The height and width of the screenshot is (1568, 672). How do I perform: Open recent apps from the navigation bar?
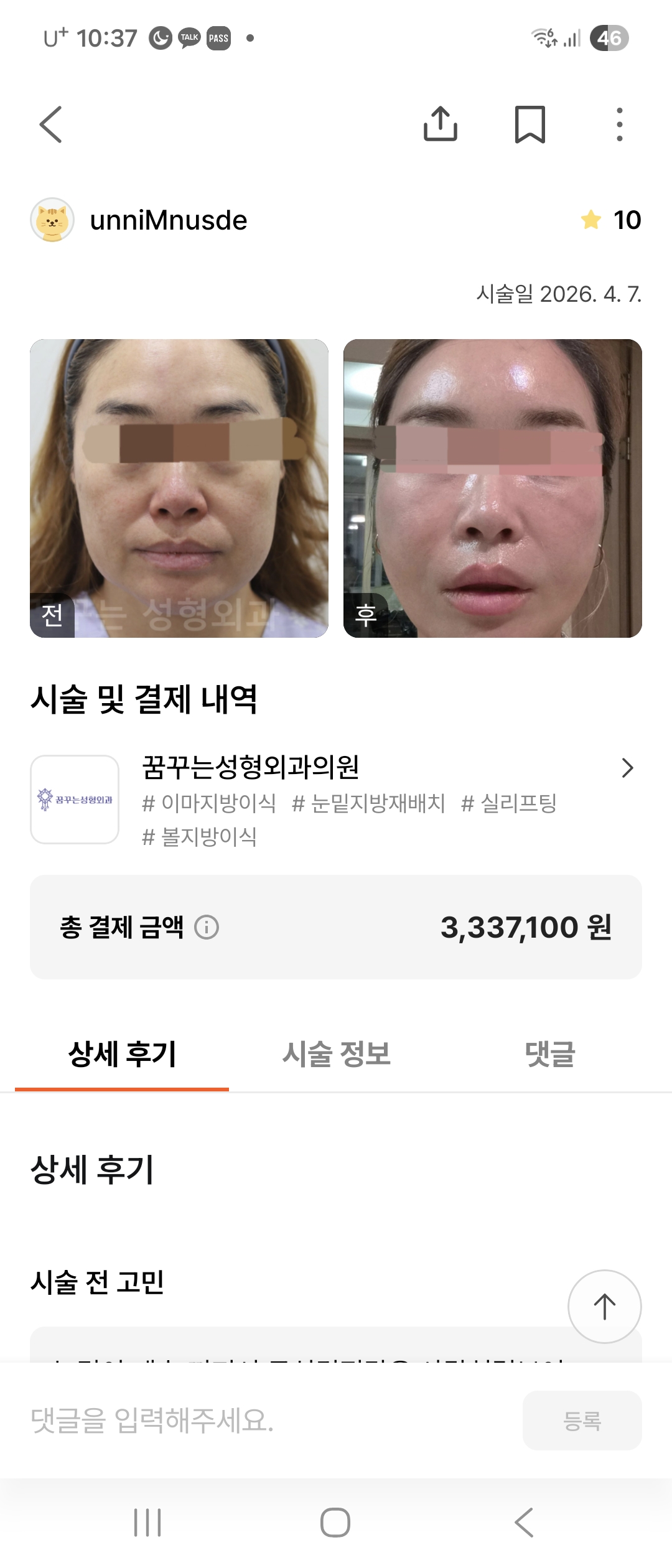click(148, 1523)
